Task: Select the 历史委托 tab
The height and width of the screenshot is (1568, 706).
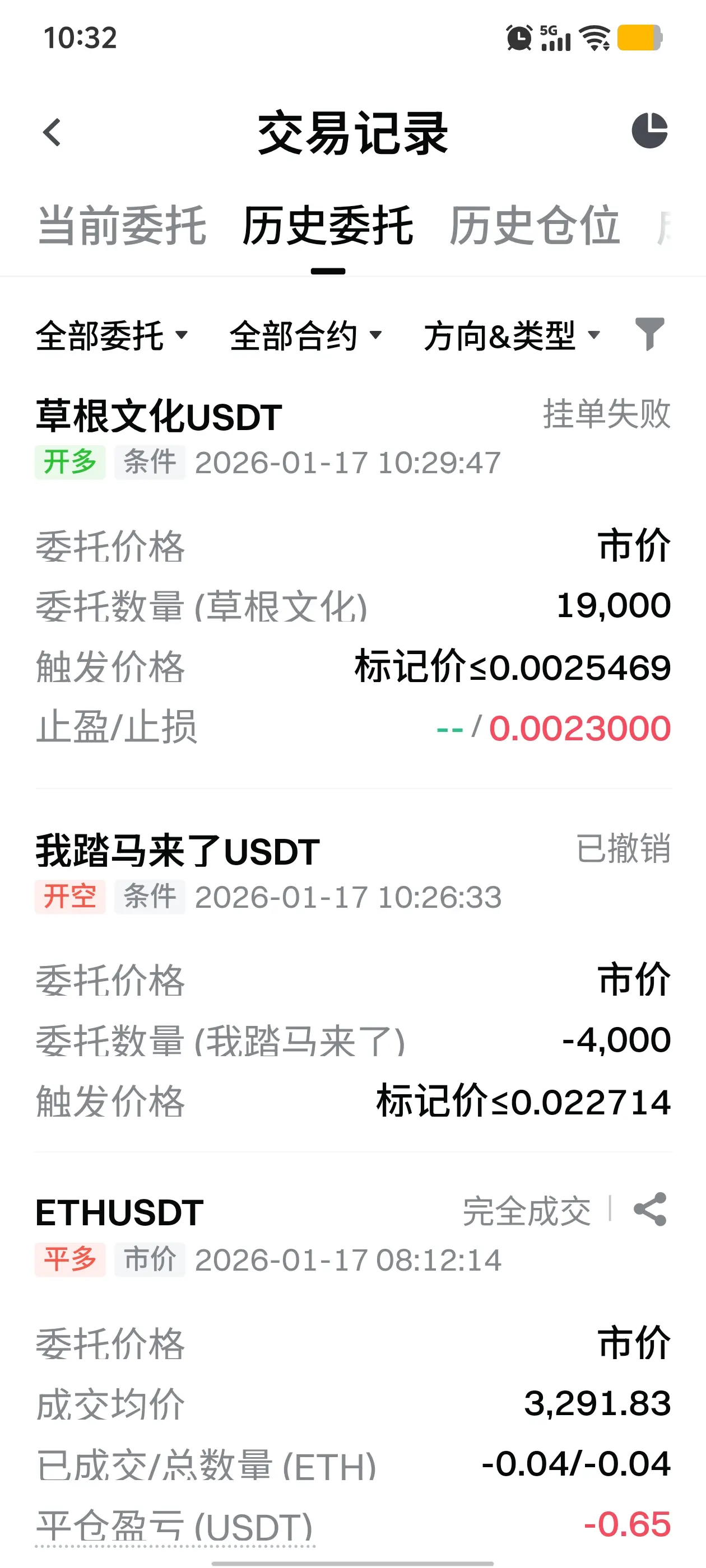Action: [x=328, y=226]
